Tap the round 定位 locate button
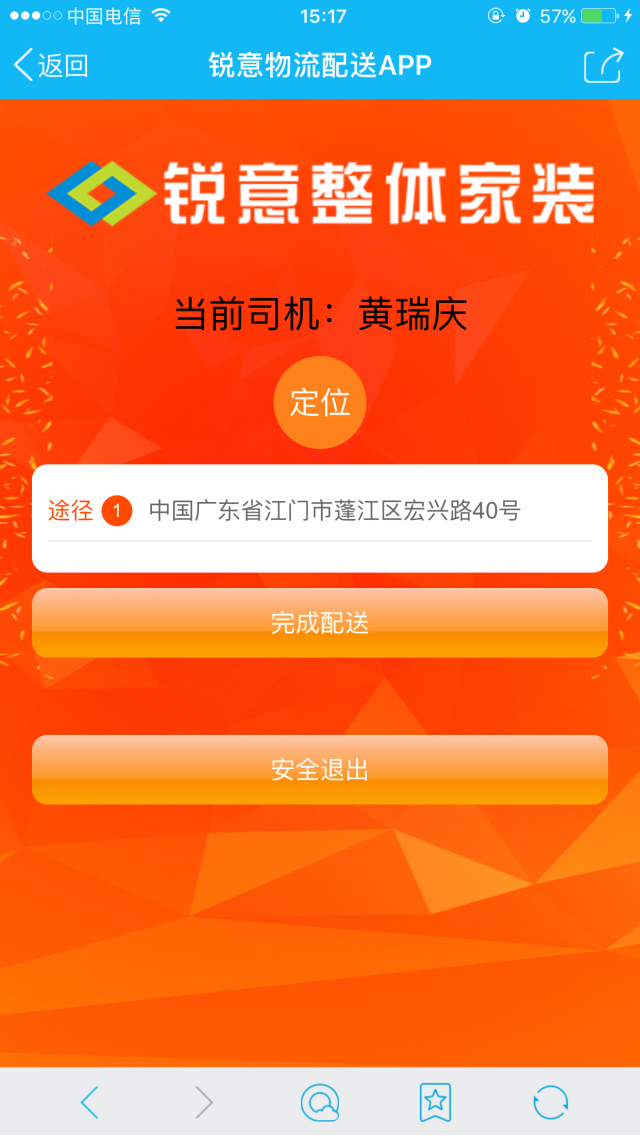 tap(320, 402)
